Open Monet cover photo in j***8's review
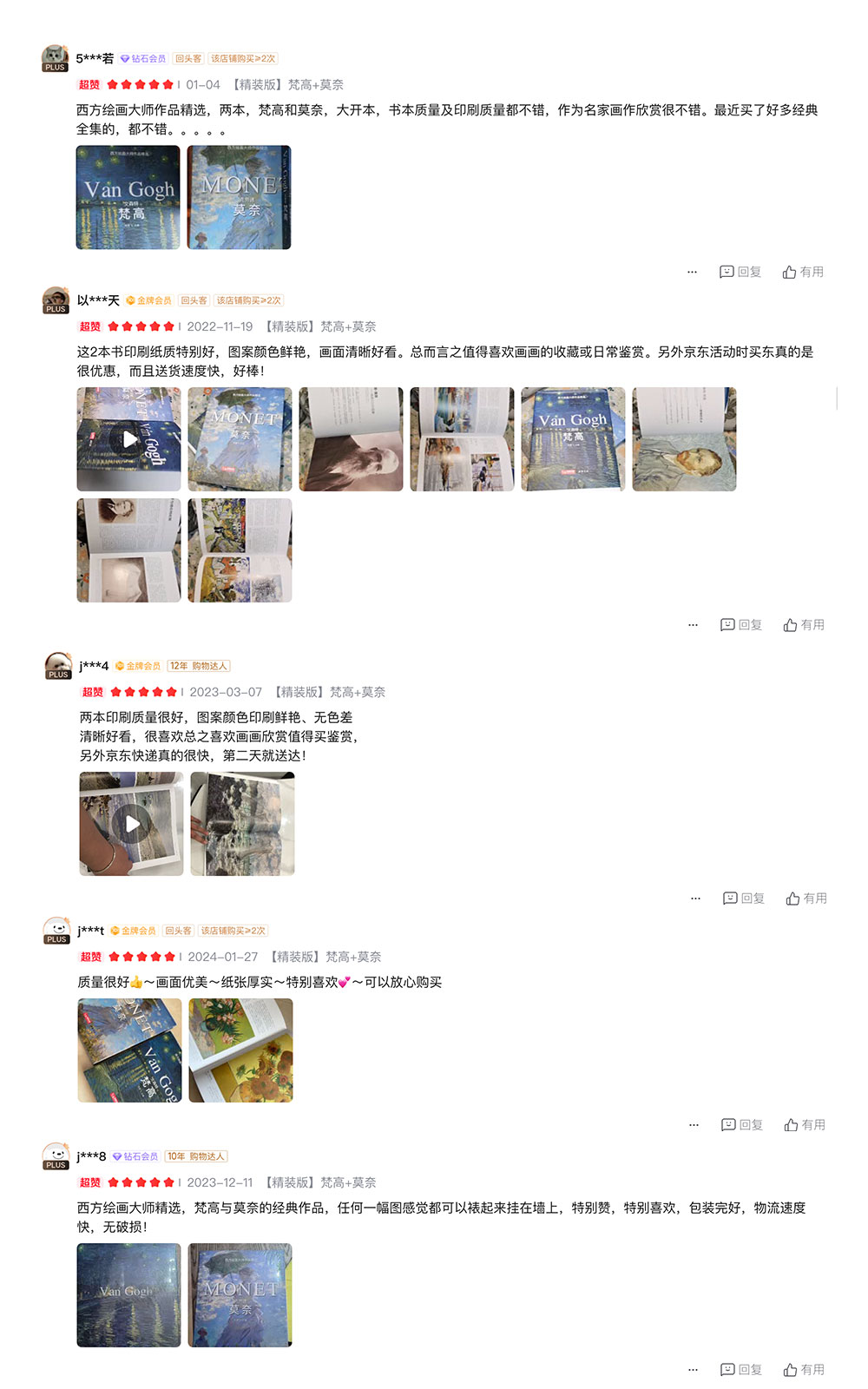This screenshot has height=1389, width=868. [240, 1295]
